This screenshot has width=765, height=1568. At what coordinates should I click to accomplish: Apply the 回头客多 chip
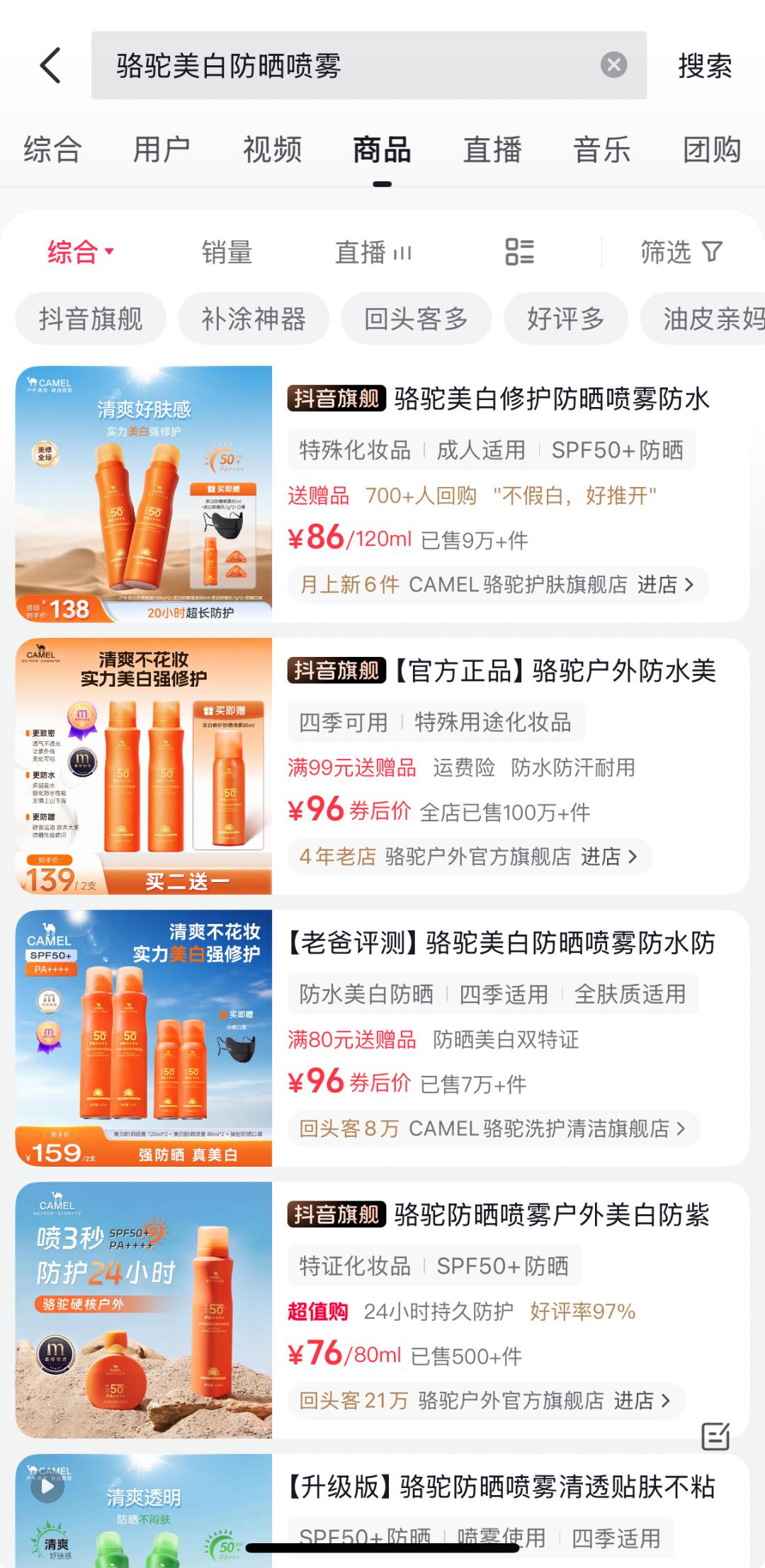tap(416, 319)
